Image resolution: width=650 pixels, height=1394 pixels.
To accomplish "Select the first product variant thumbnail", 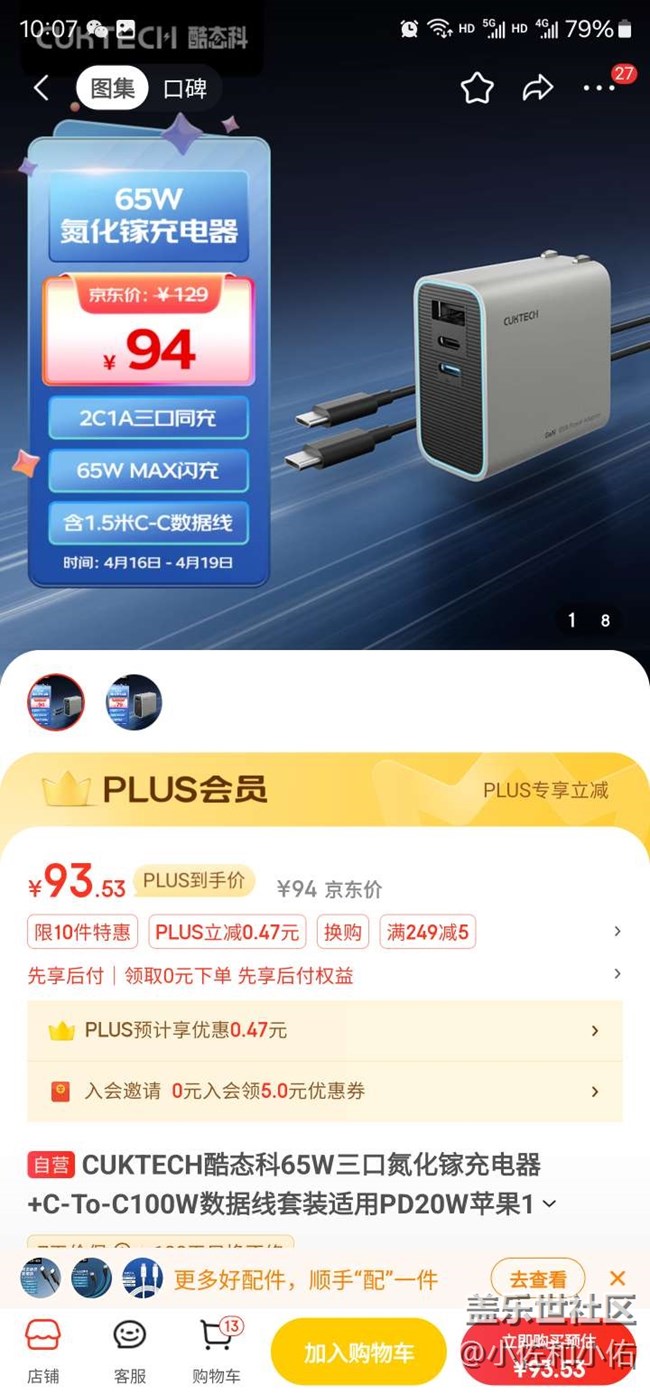I will point(56,702).
